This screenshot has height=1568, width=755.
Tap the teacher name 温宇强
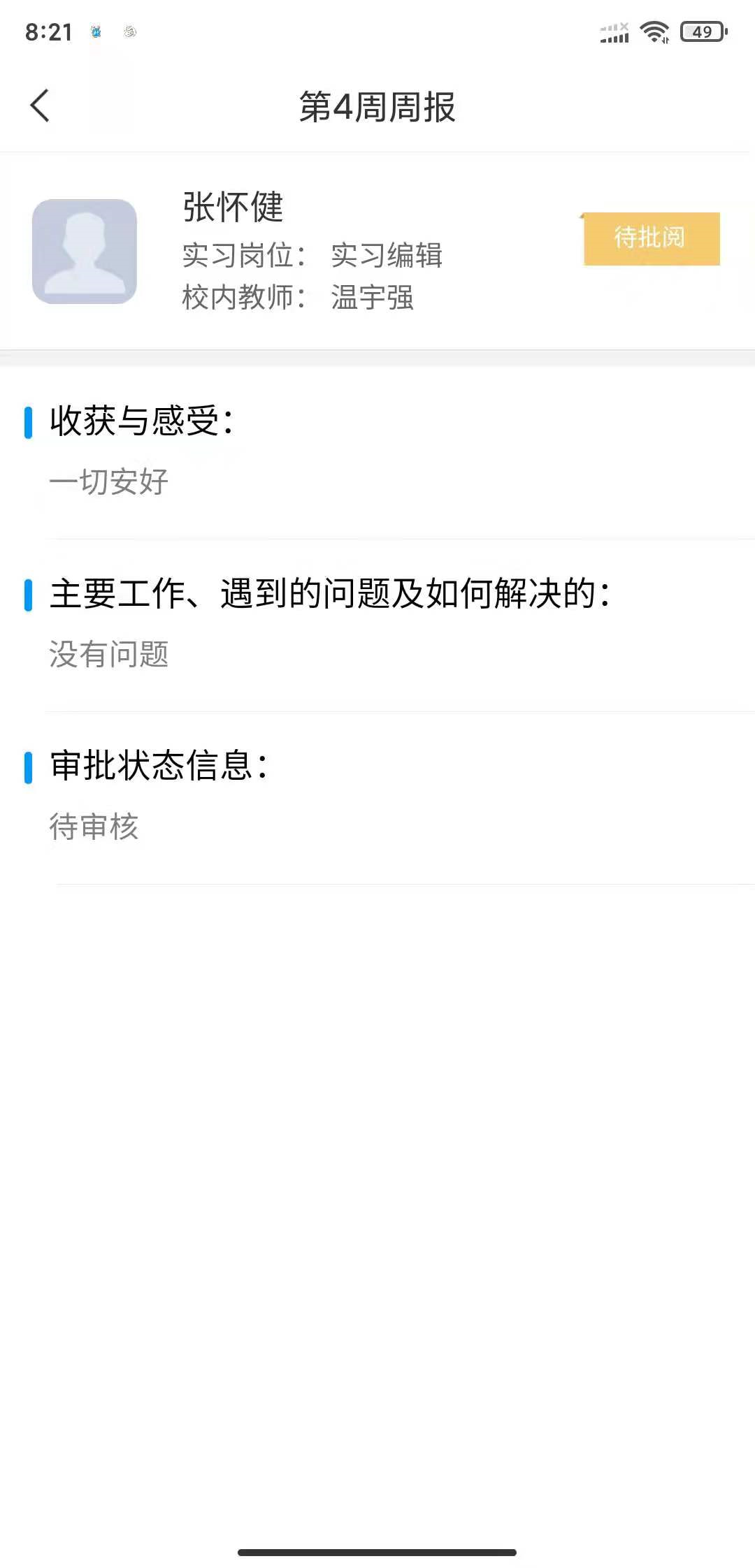pos(372,299)
